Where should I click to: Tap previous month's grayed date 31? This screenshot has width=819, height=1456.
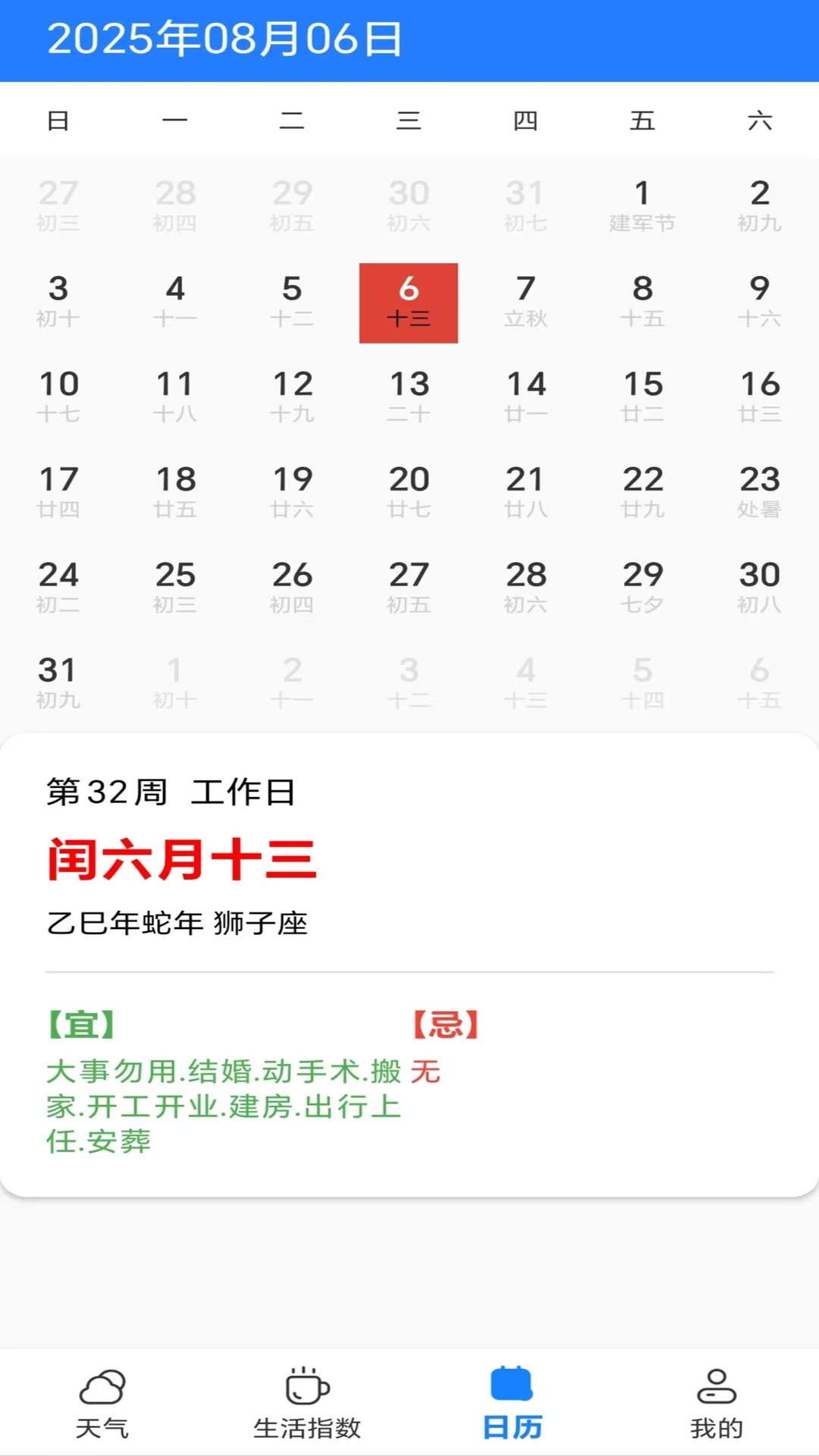526,205
